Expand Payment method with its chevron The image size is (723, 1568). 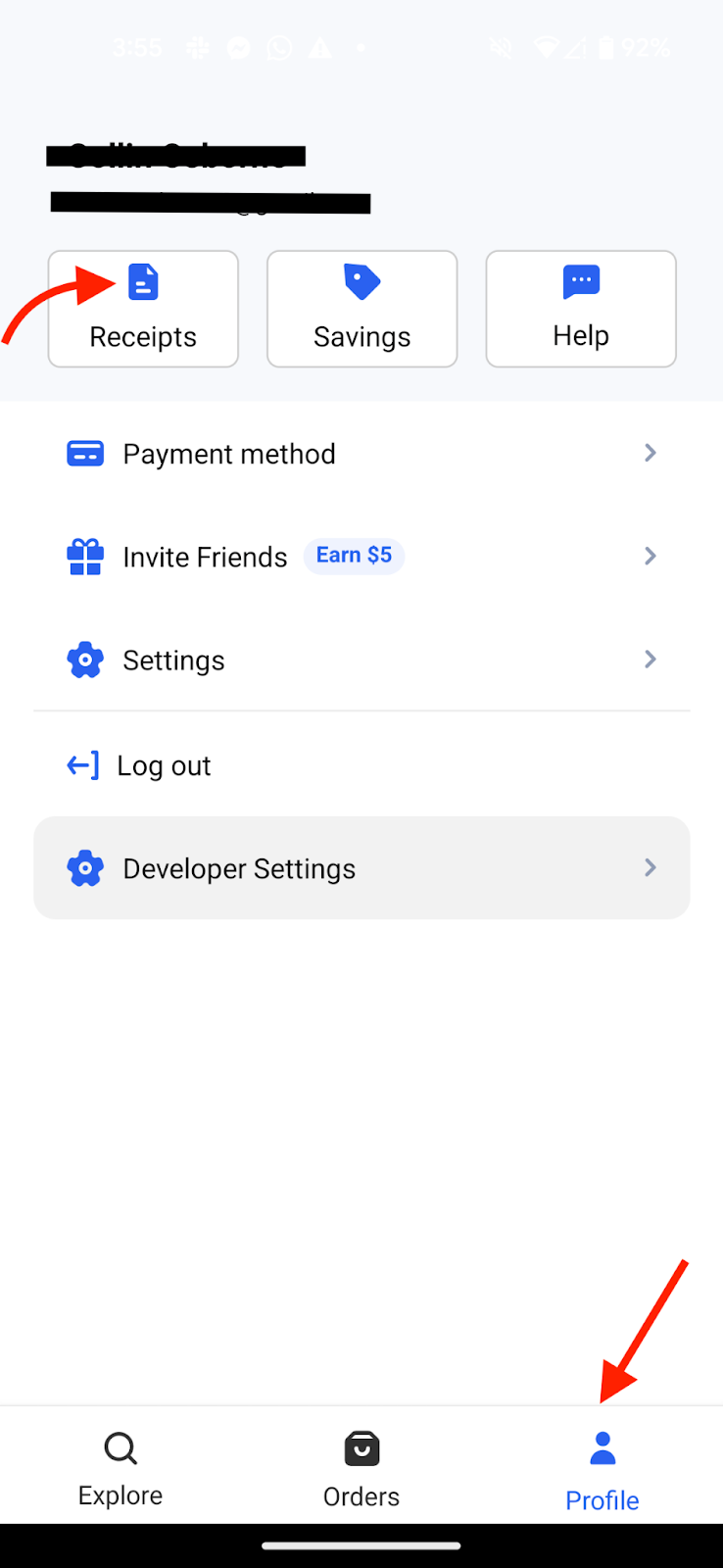[650, 453]
